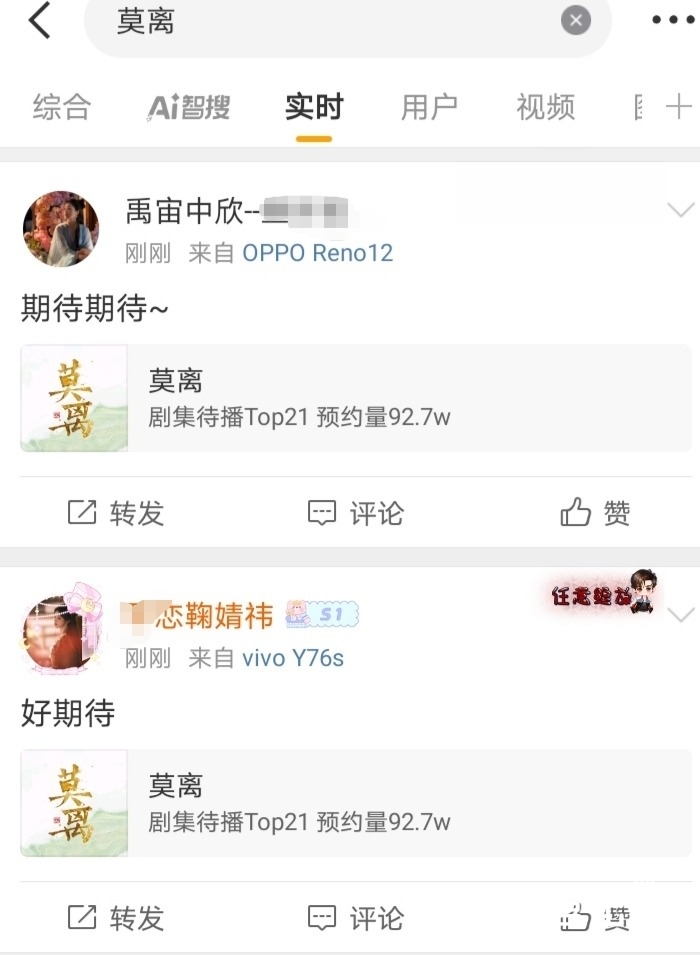
Task: Comment on the 期待期待~ post
Action: [355, 514]
